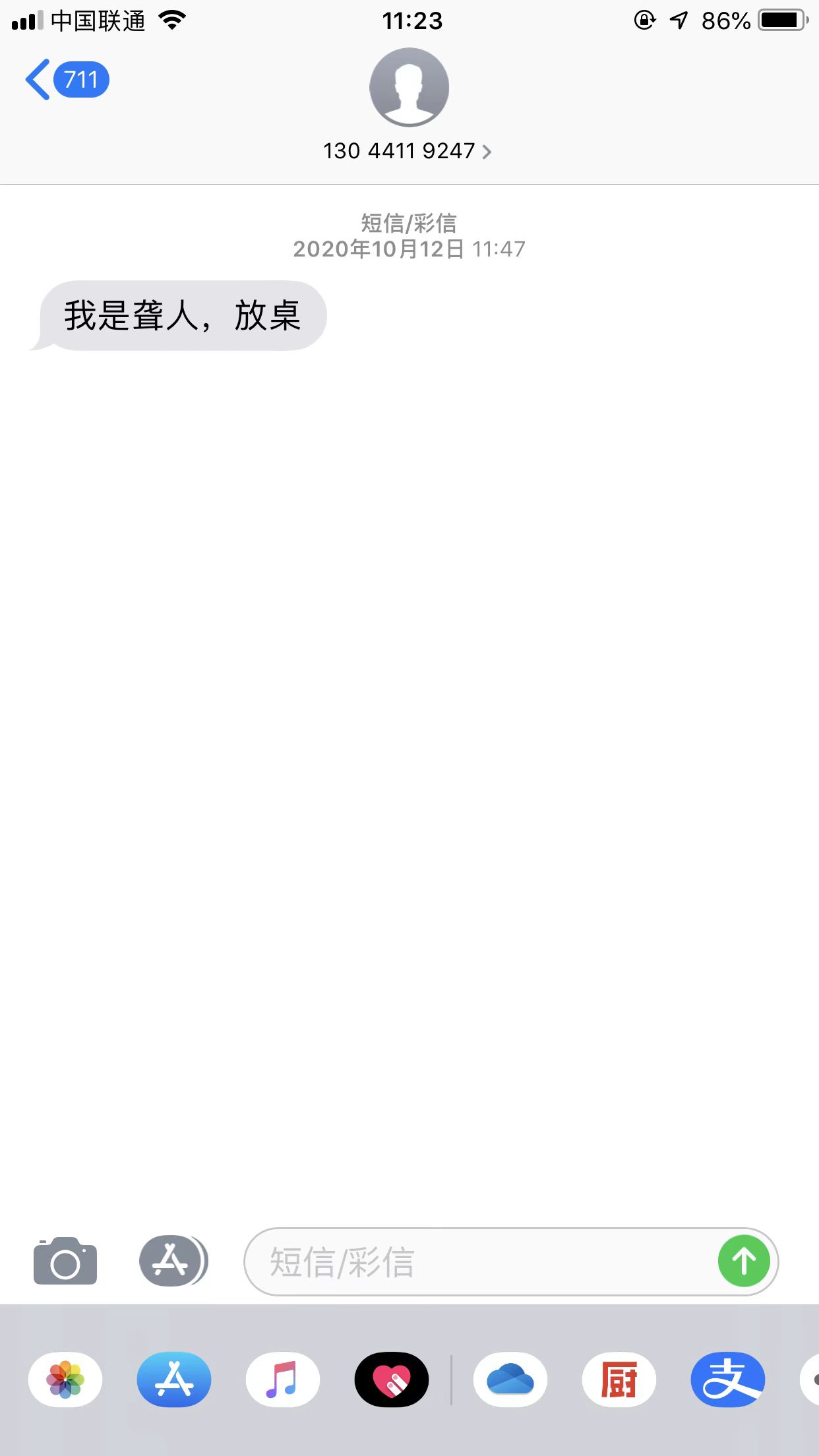Open contact details for 130 4411 9247
819x1456 pixels.
coord(408,151)
